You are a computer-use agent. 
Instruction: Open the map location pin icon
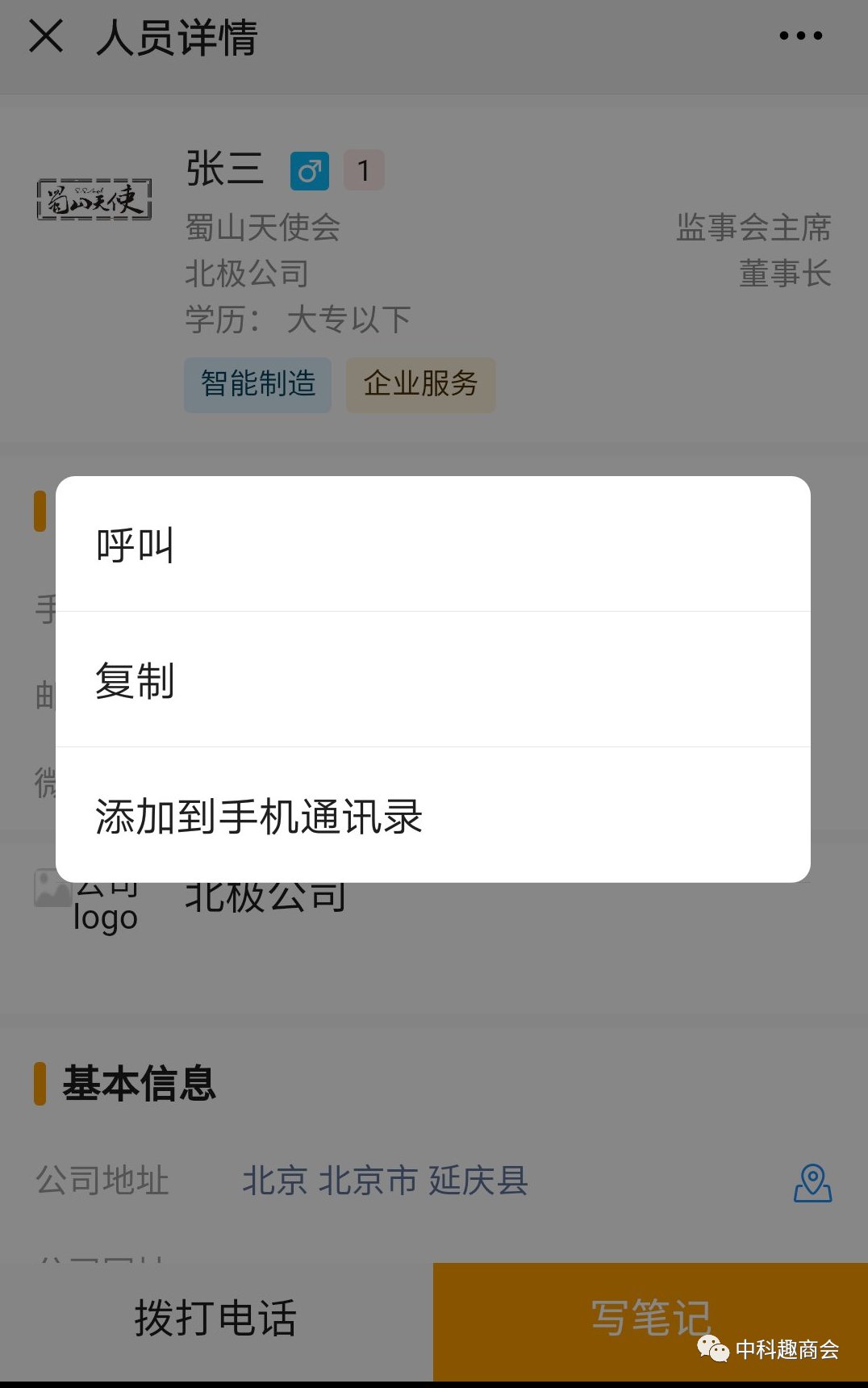pyautogui.click(x=812, y=1183)
